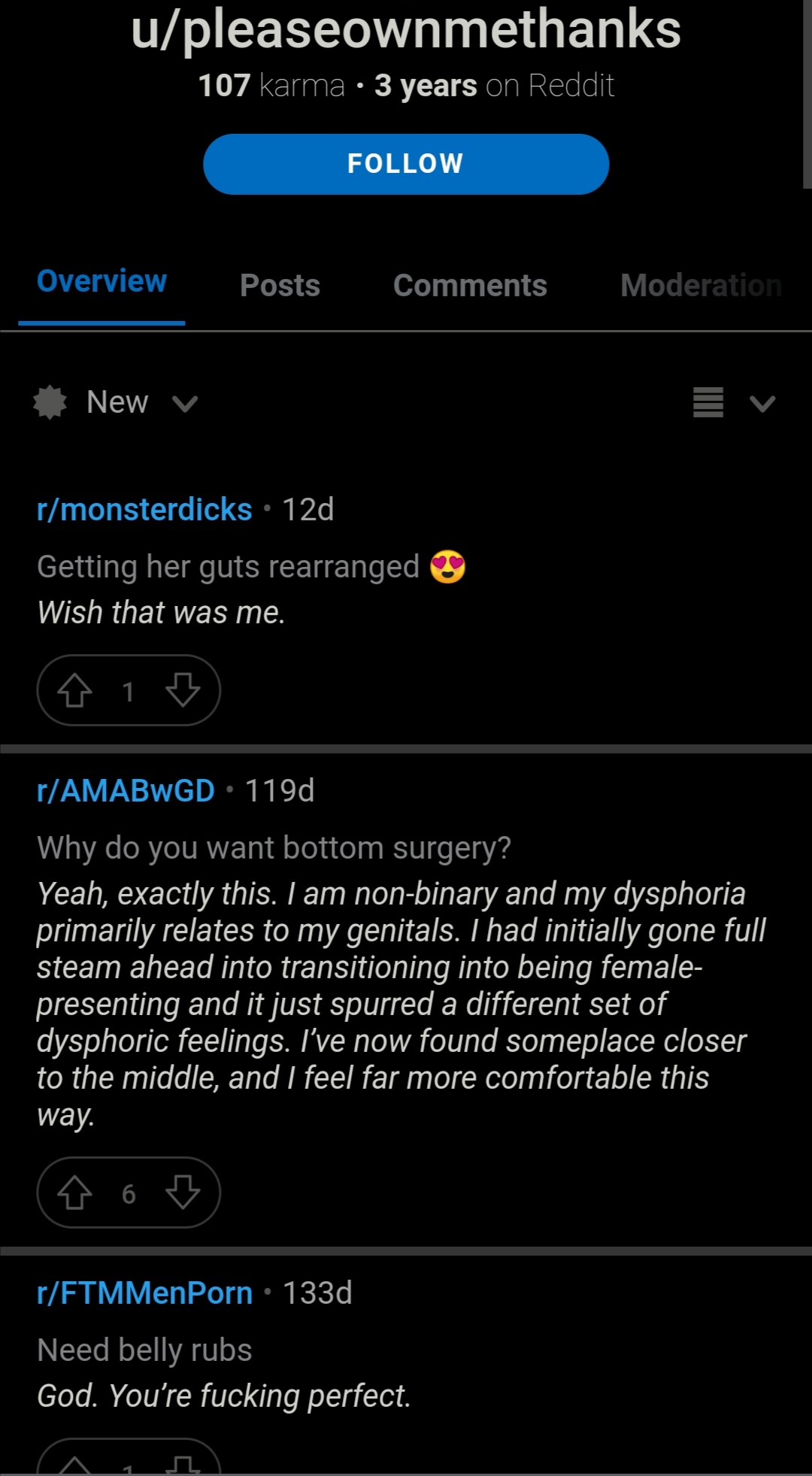Change the list view layout option

(x=734, y=402)
